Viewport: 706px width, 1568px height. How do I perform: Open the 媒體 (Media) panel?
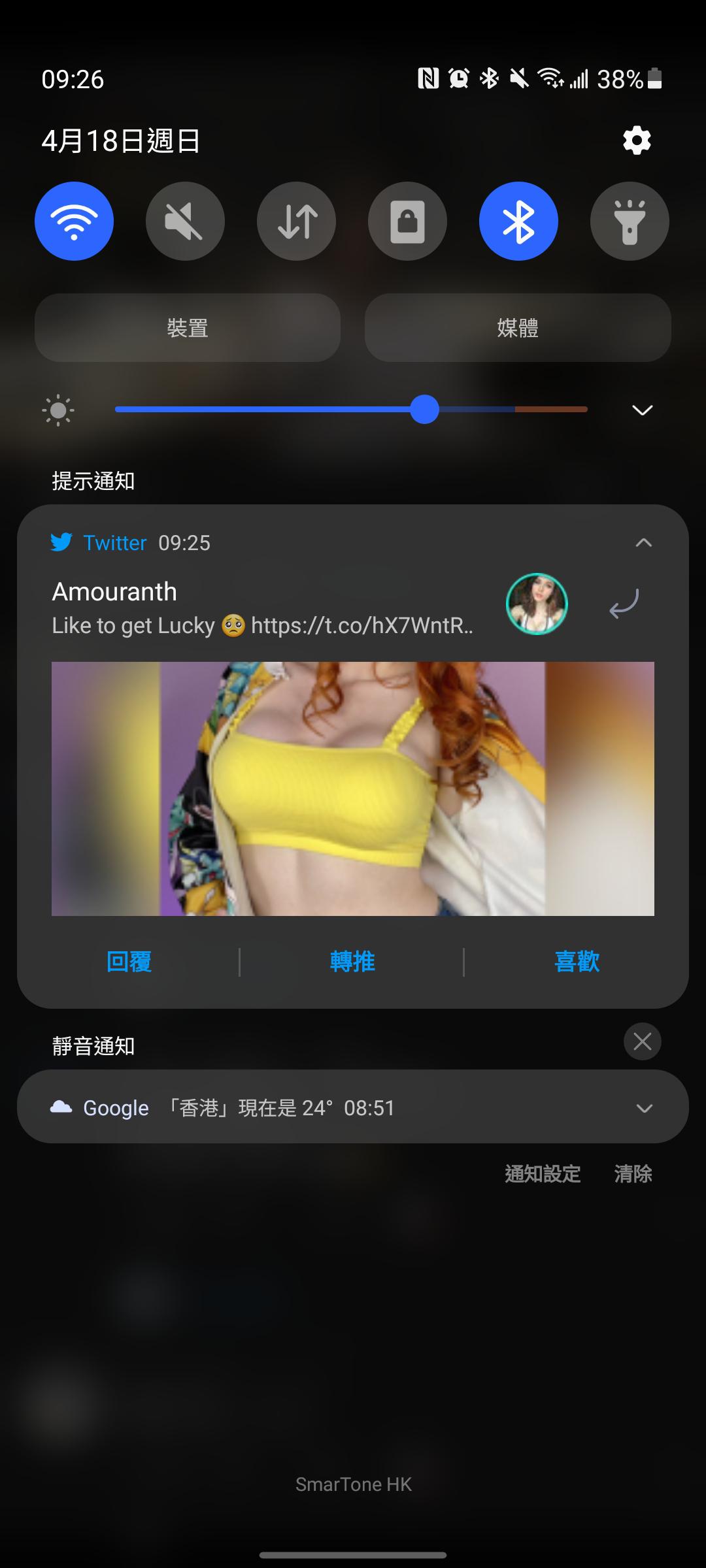(518, 328)
